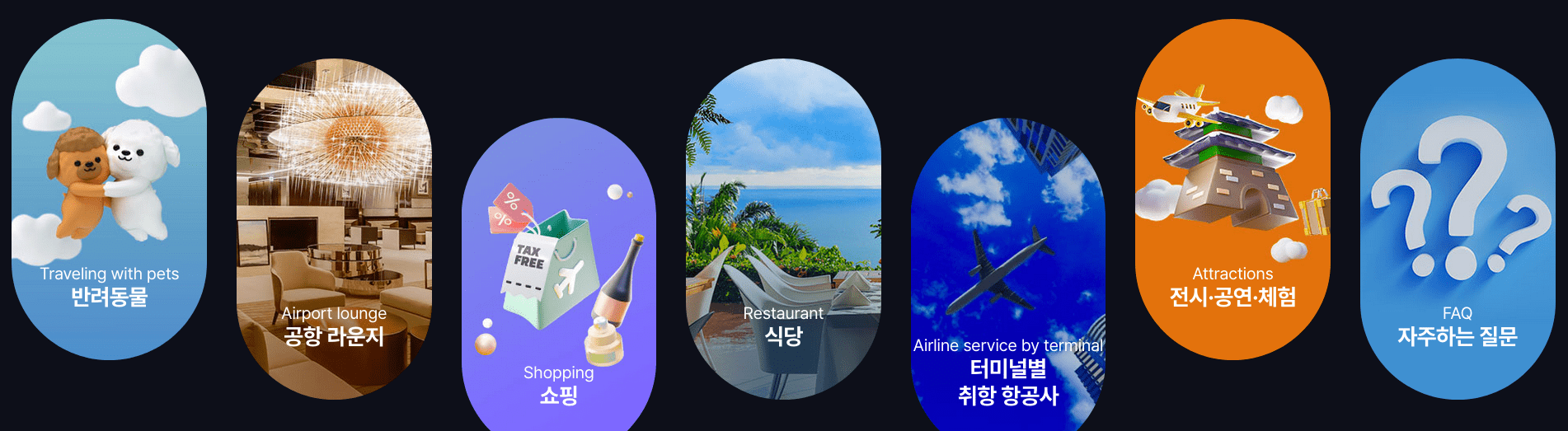
Task: Open the Traveling with pets card
Action: click(x=109, y=190)
